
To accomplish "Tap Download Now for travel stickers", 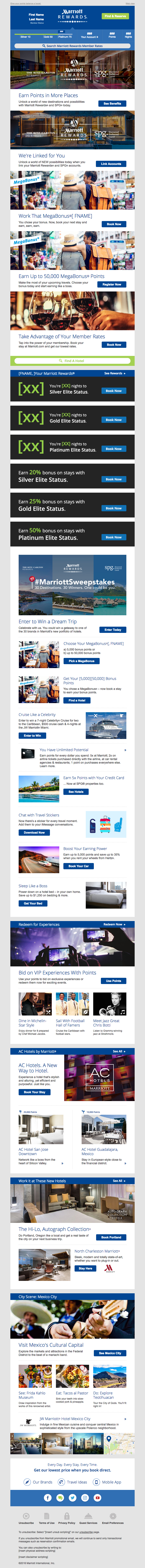I will coord(34,832).
